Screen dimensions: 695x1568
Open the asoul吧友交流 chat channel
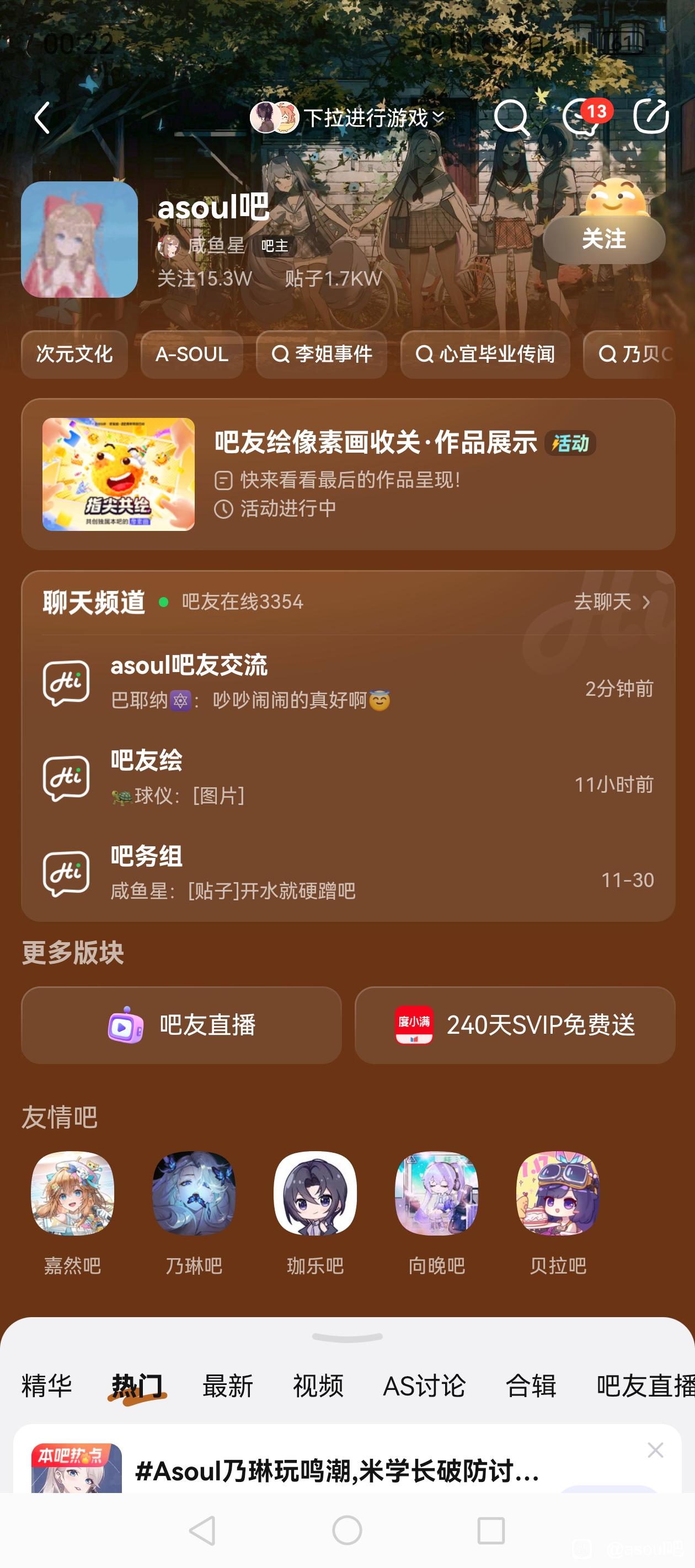click(348, 682)
